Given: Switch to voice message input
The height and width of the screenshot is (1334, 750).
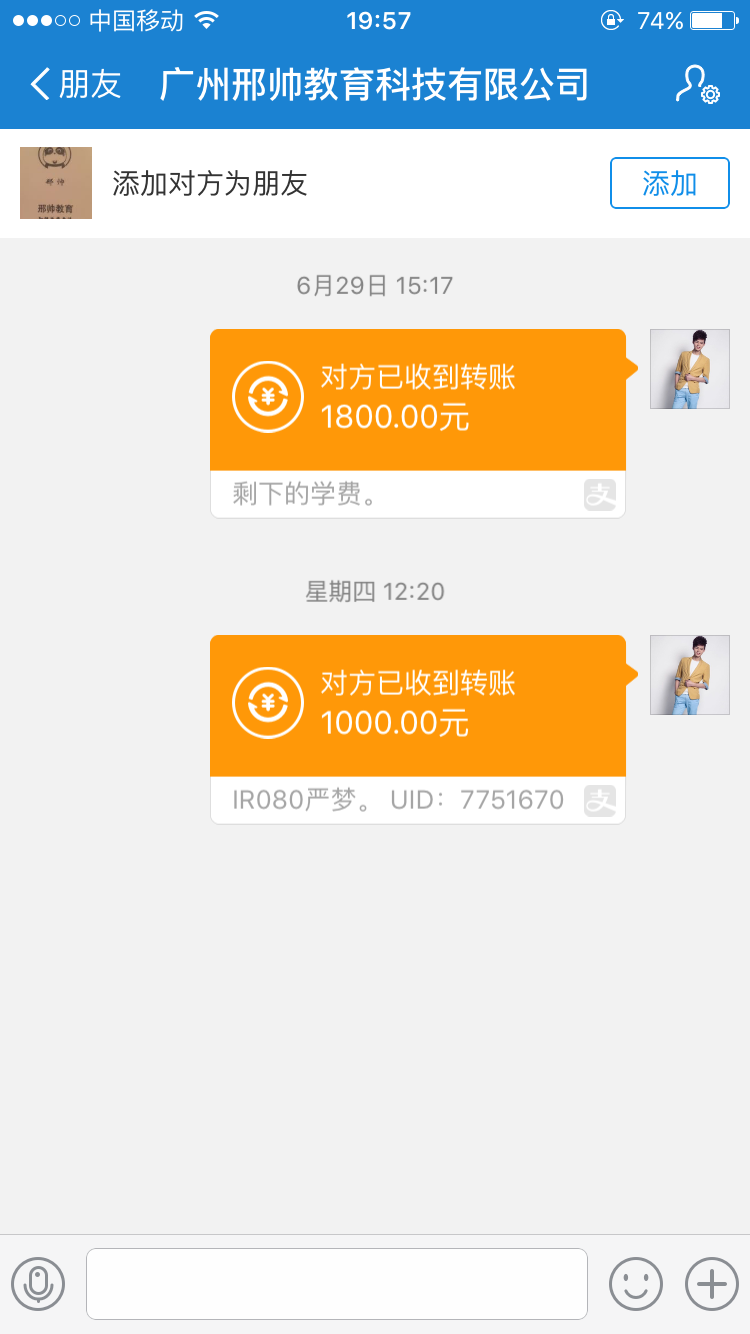Looking at the screenshot, I should (x=38, y=1283).
